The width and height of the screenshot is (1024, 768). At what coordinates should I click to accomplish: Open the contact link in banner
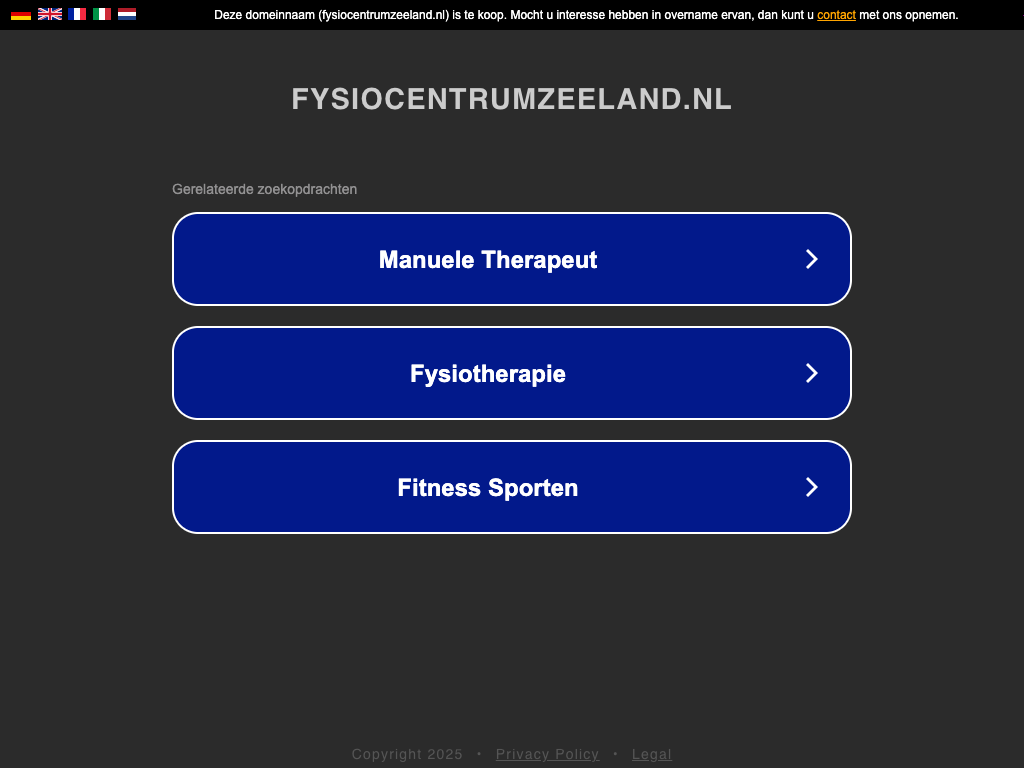(x=836, y=15)
